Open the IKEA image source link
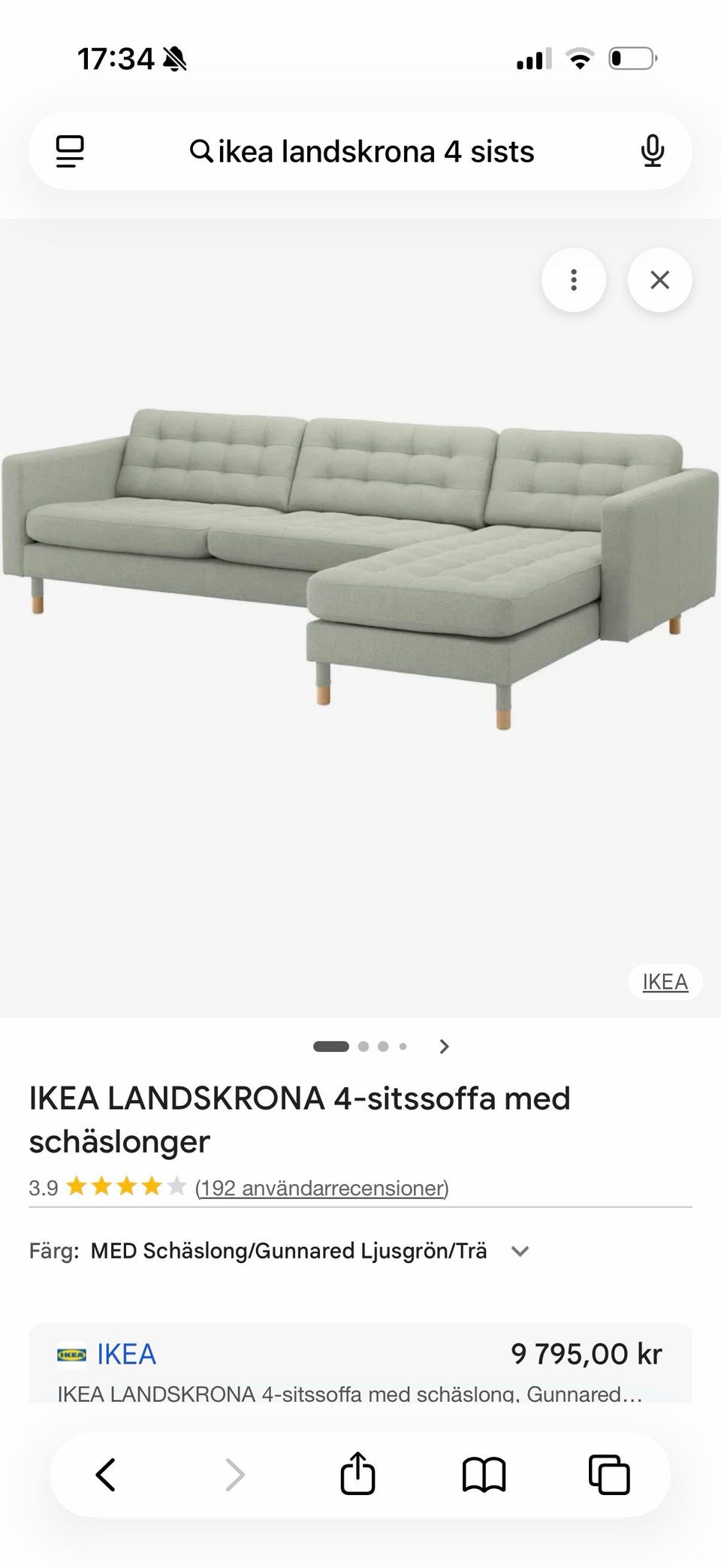 point(665,982)
